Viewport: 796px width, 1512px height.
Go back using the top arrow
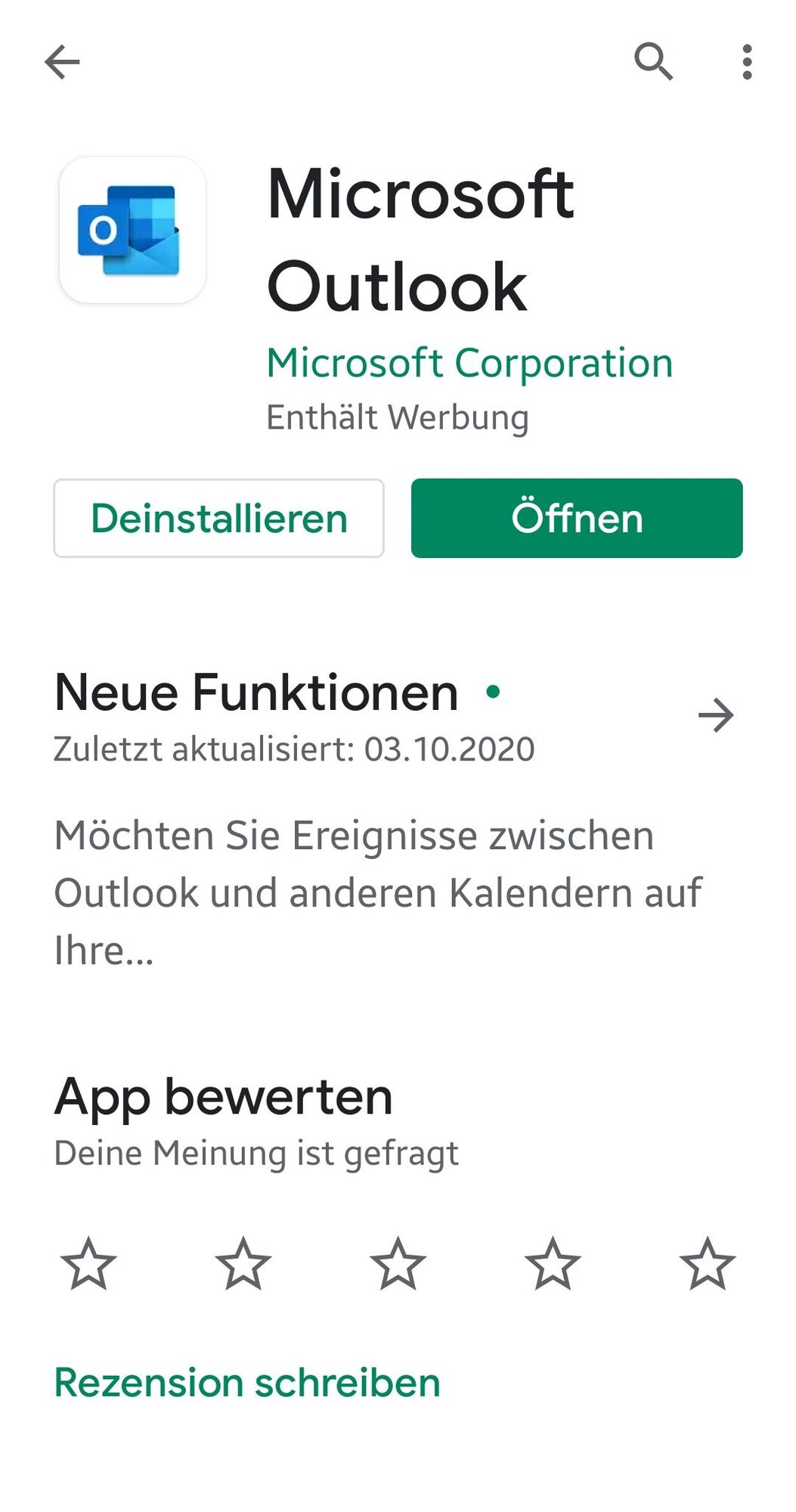[x=62, y=61]
